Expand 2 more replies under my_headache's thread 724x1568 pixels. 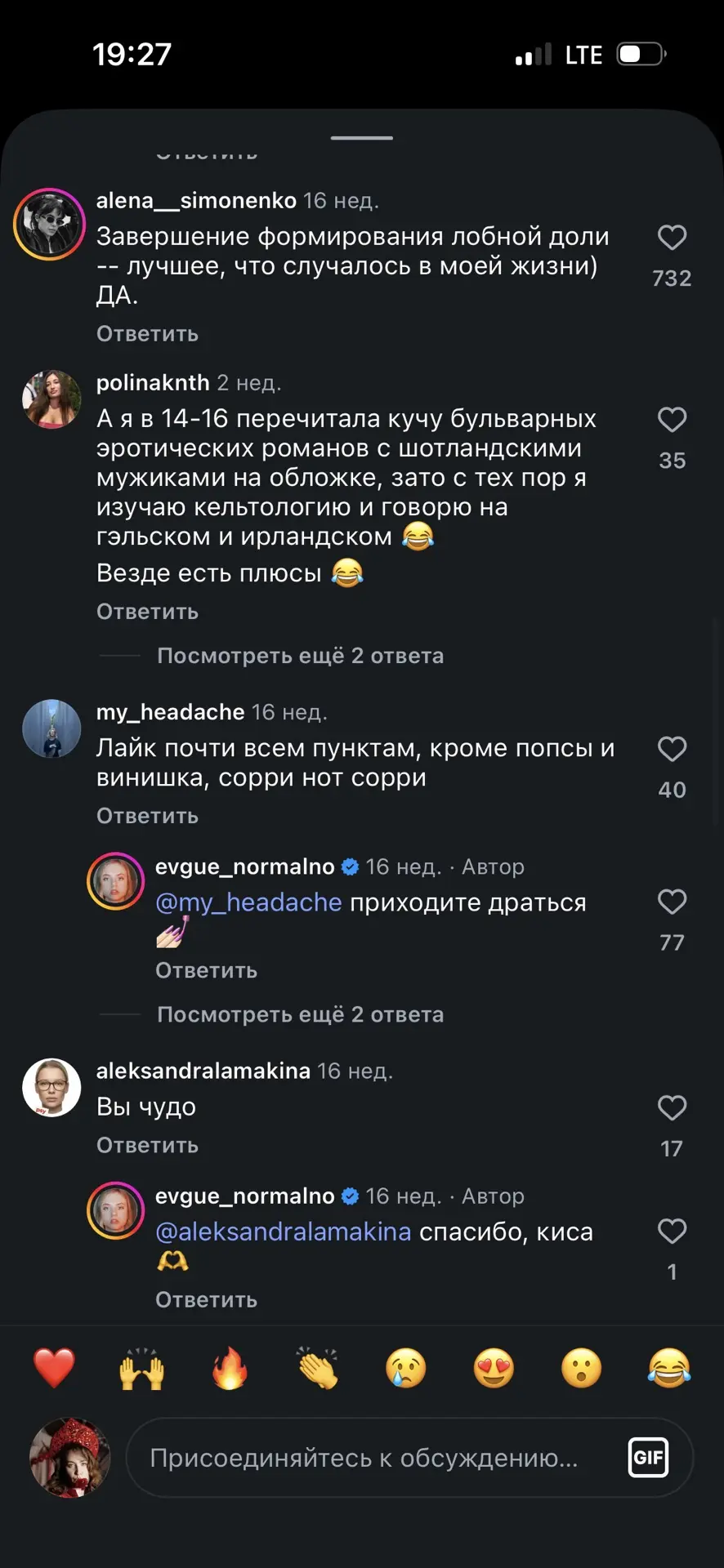[300, 1014]
